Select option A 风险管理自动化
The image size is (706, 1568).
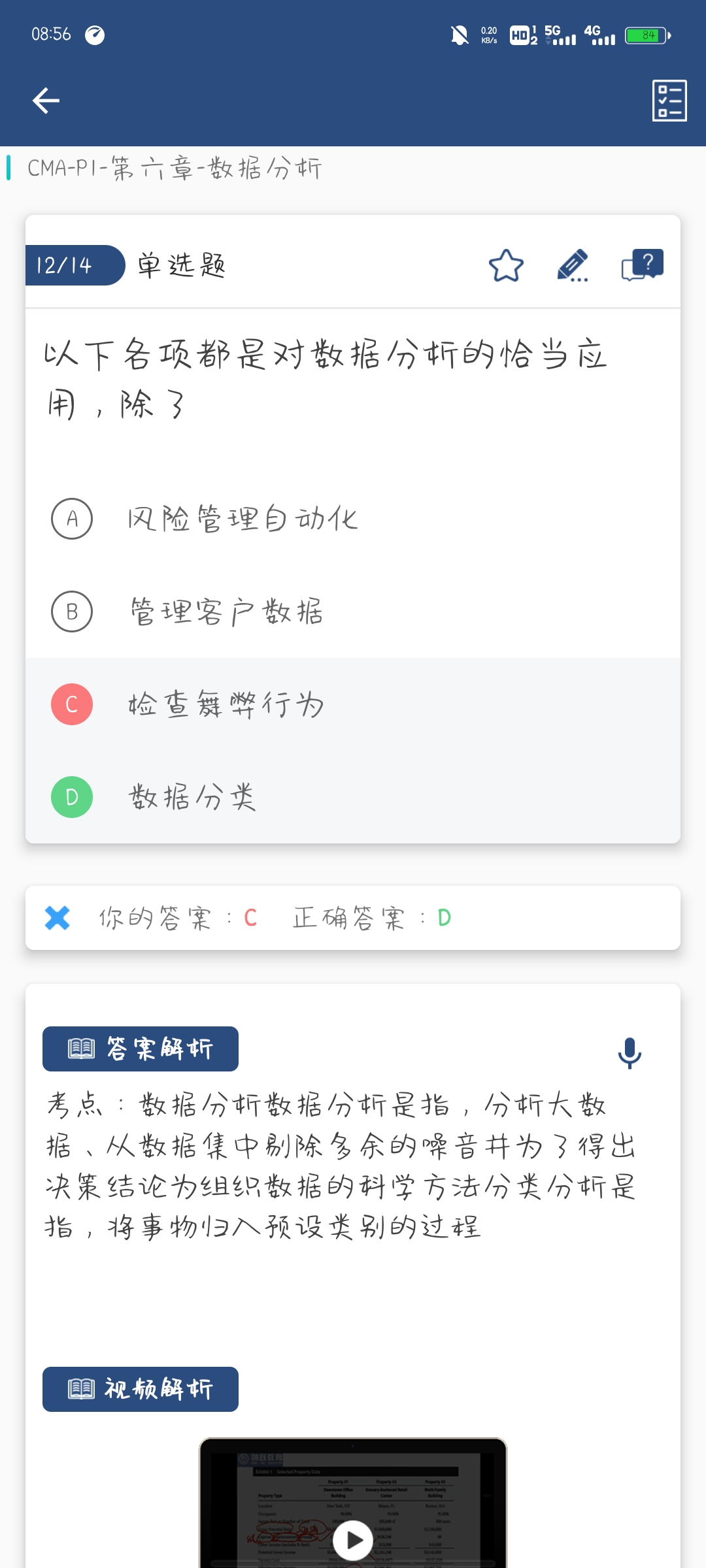coord(242,519)
